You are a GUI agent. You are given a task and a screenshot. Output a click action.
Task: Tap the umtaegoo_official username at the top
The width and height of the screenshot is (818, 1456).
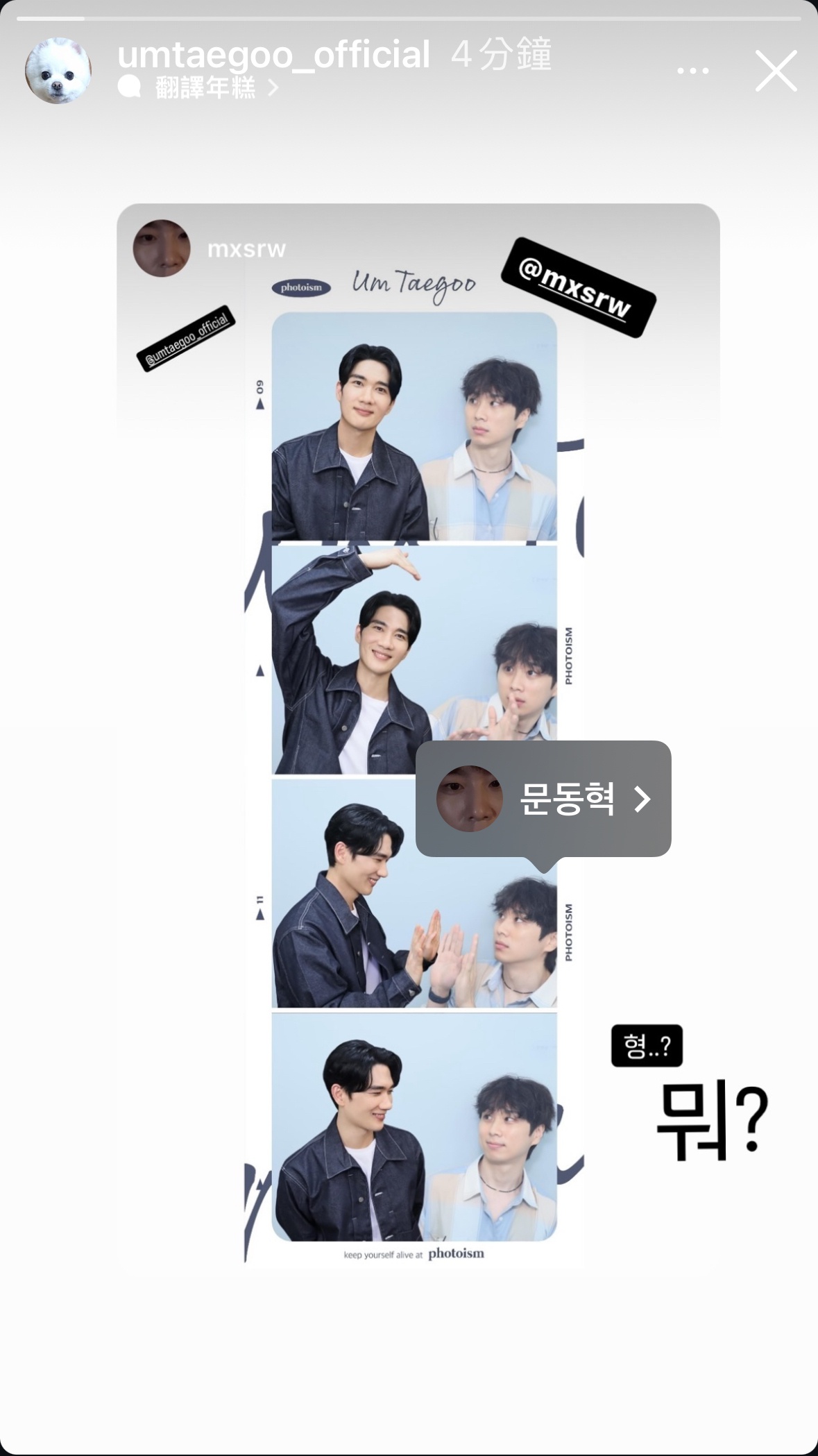coord(274,56)
